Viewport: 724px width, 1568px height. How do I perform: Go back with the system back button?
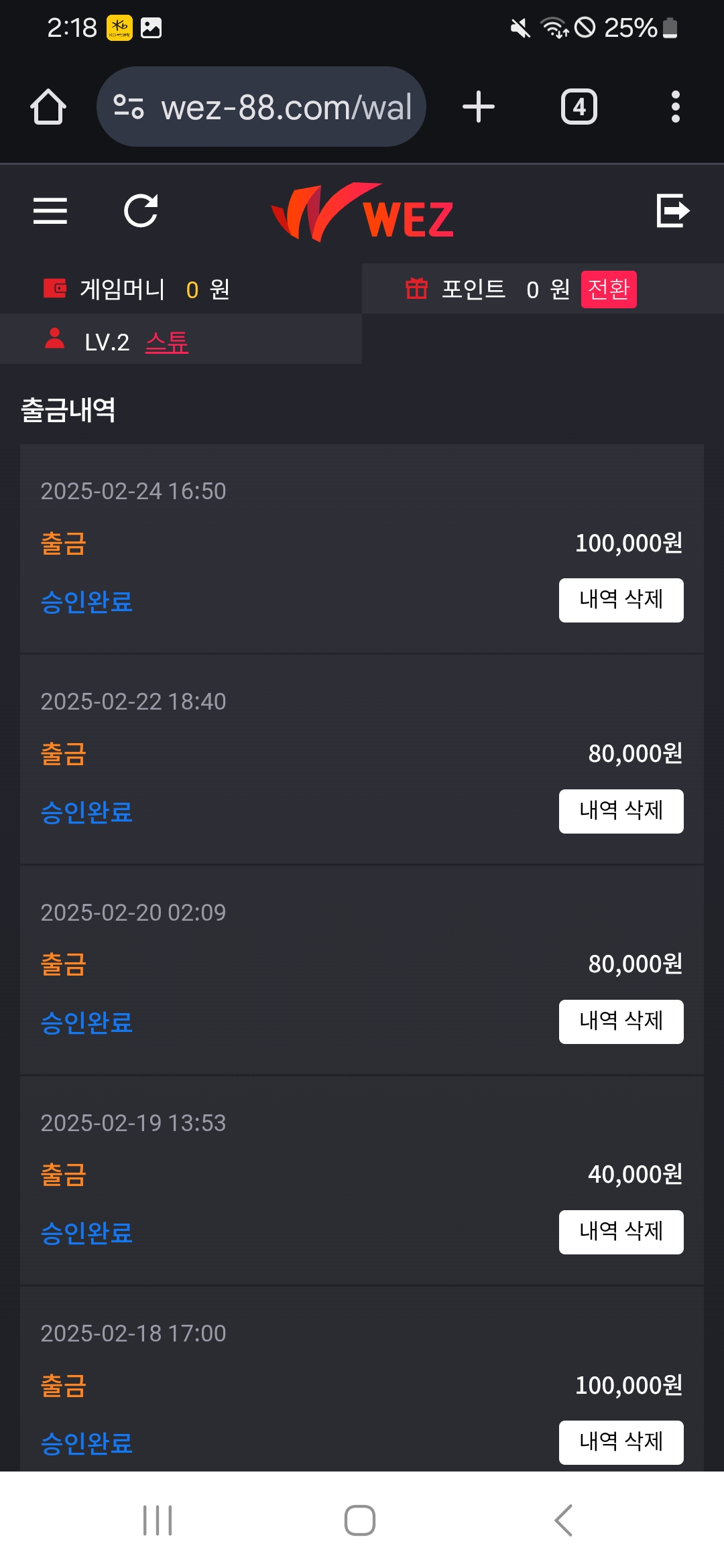tap(563, 1520)
